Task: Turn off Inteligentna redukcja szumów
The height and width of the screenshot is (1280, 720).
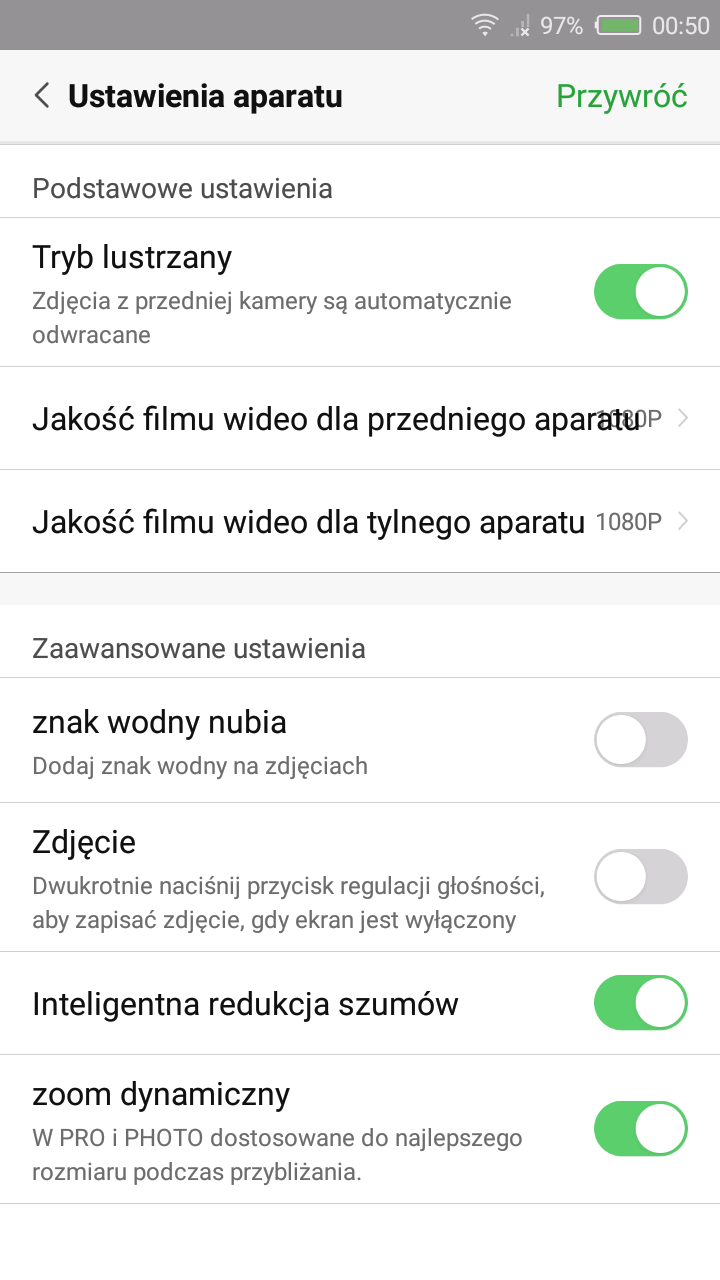Action: [x=640, y=1003]
